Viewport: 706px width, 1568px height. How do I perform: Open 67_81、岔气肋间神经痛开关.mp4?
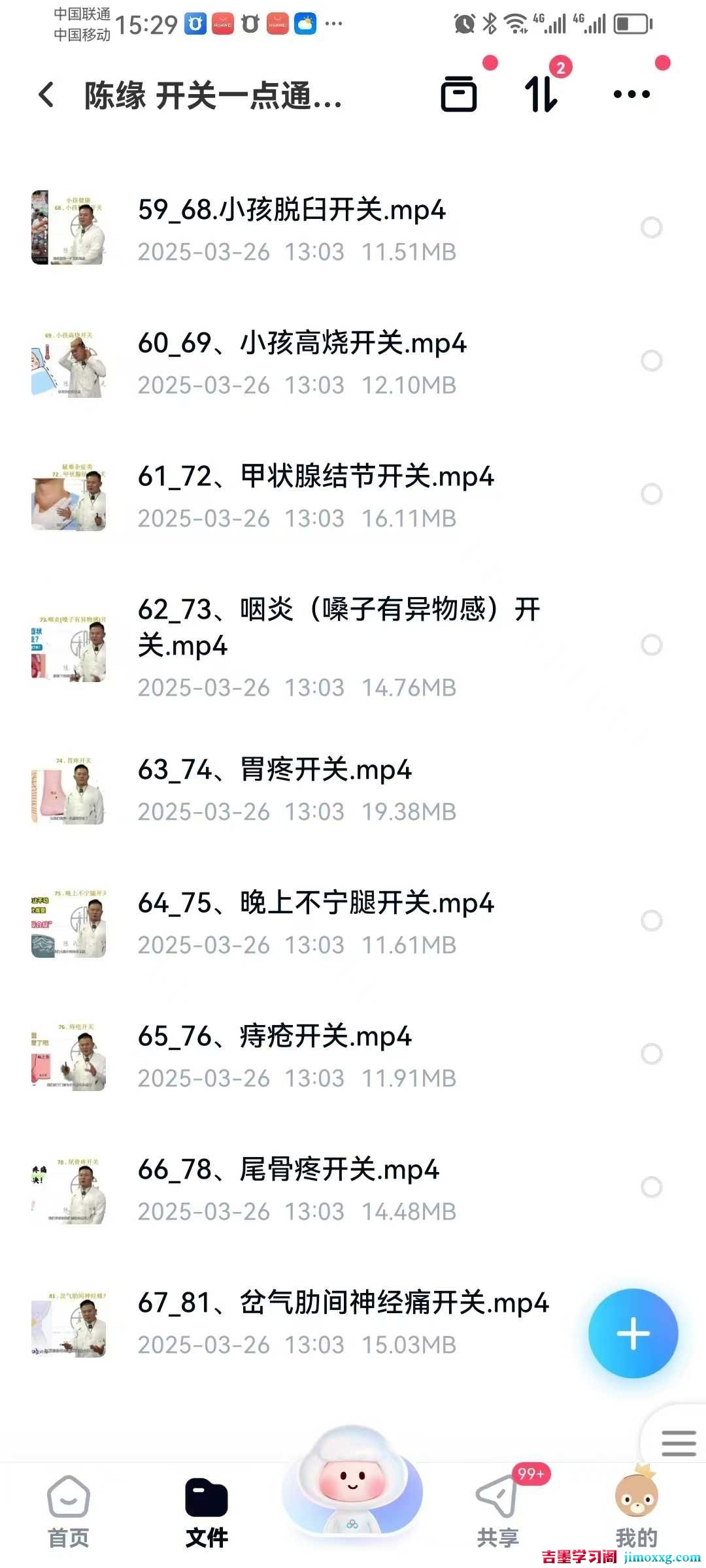pos(343,1303)
